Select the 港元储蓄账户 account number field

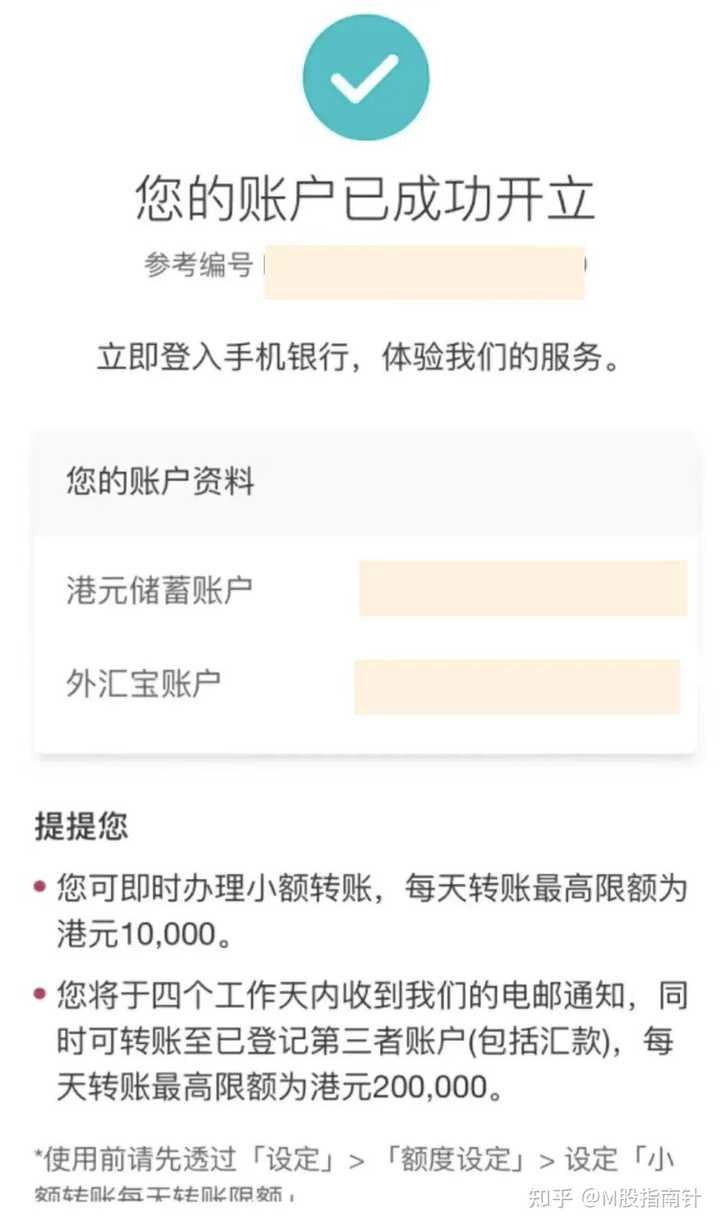click(520, 589)
